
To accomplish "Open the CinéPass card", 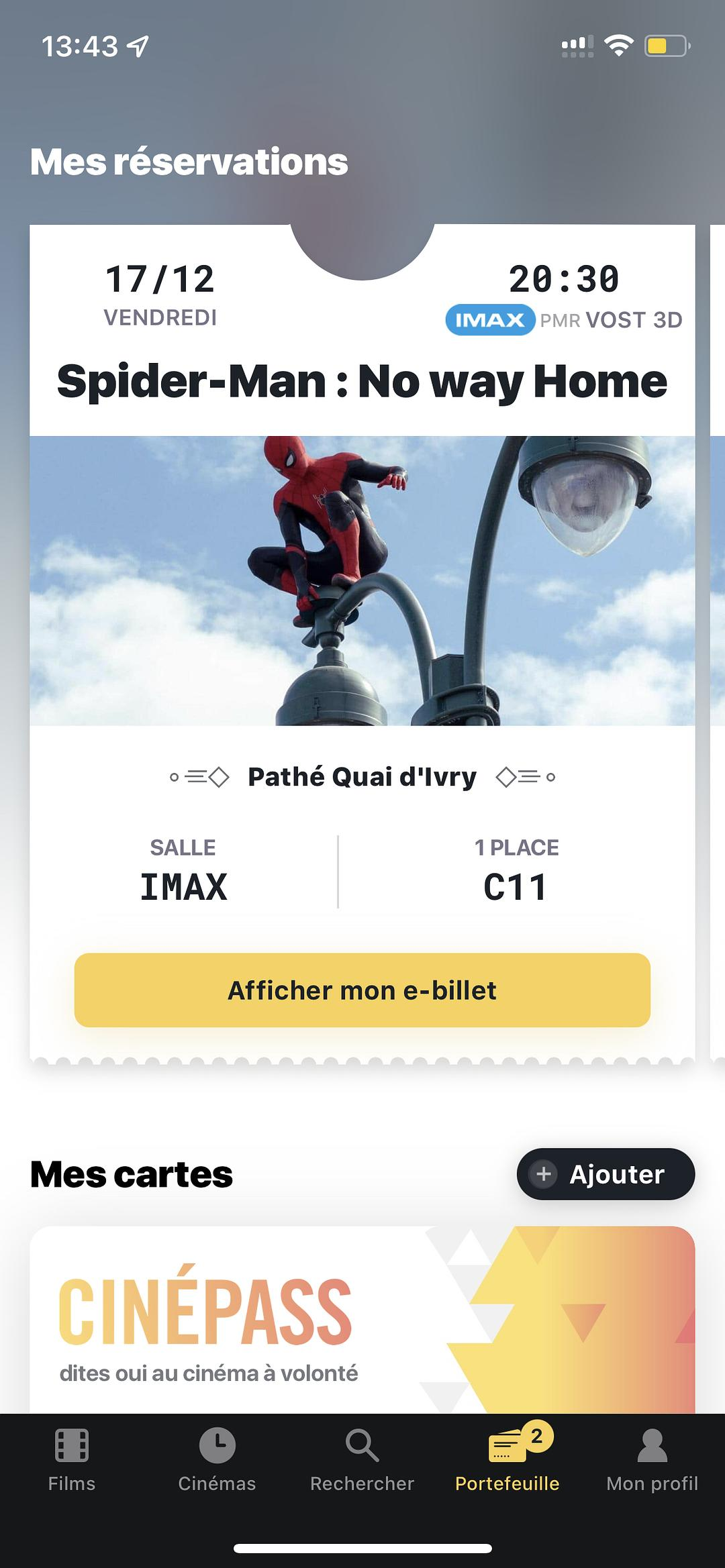I will (x=362, y=1318).
